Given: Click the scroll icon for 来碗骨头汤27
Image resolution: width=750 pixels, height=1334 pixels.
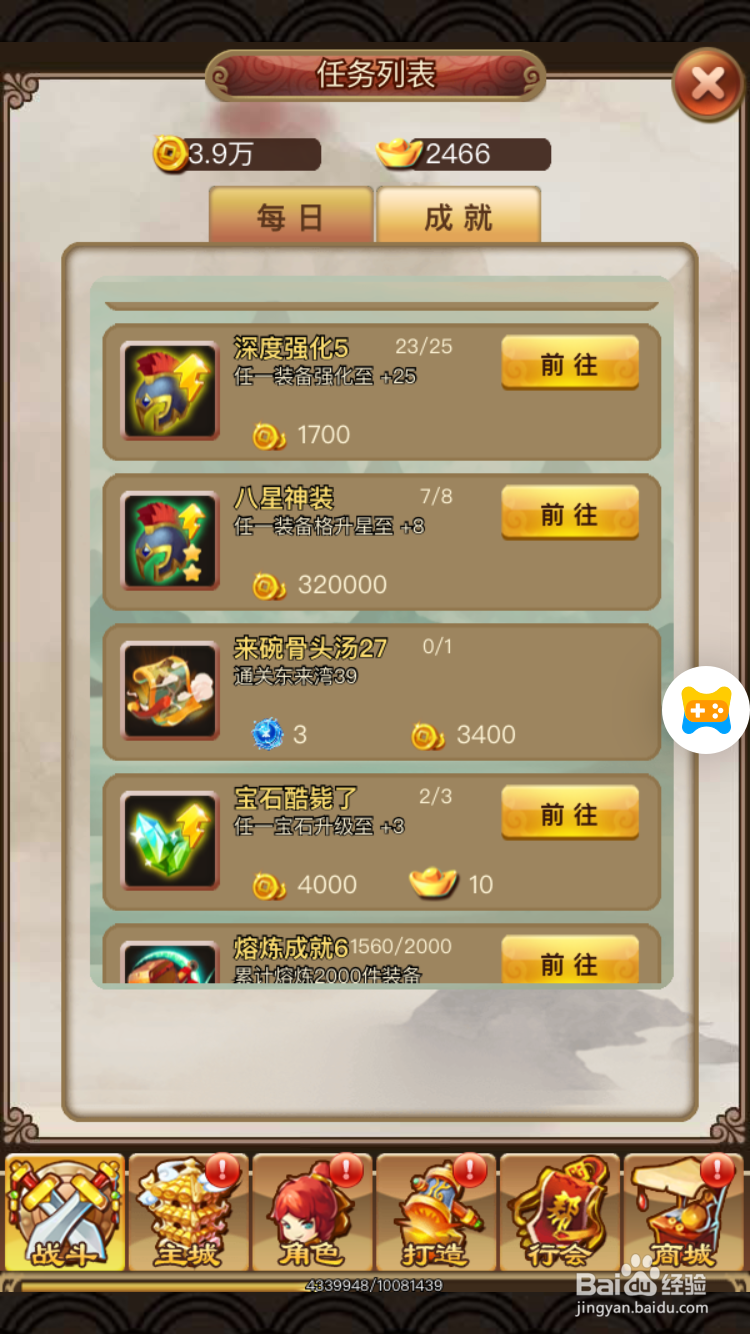Looking at the screenshot, I should point(168,690).
